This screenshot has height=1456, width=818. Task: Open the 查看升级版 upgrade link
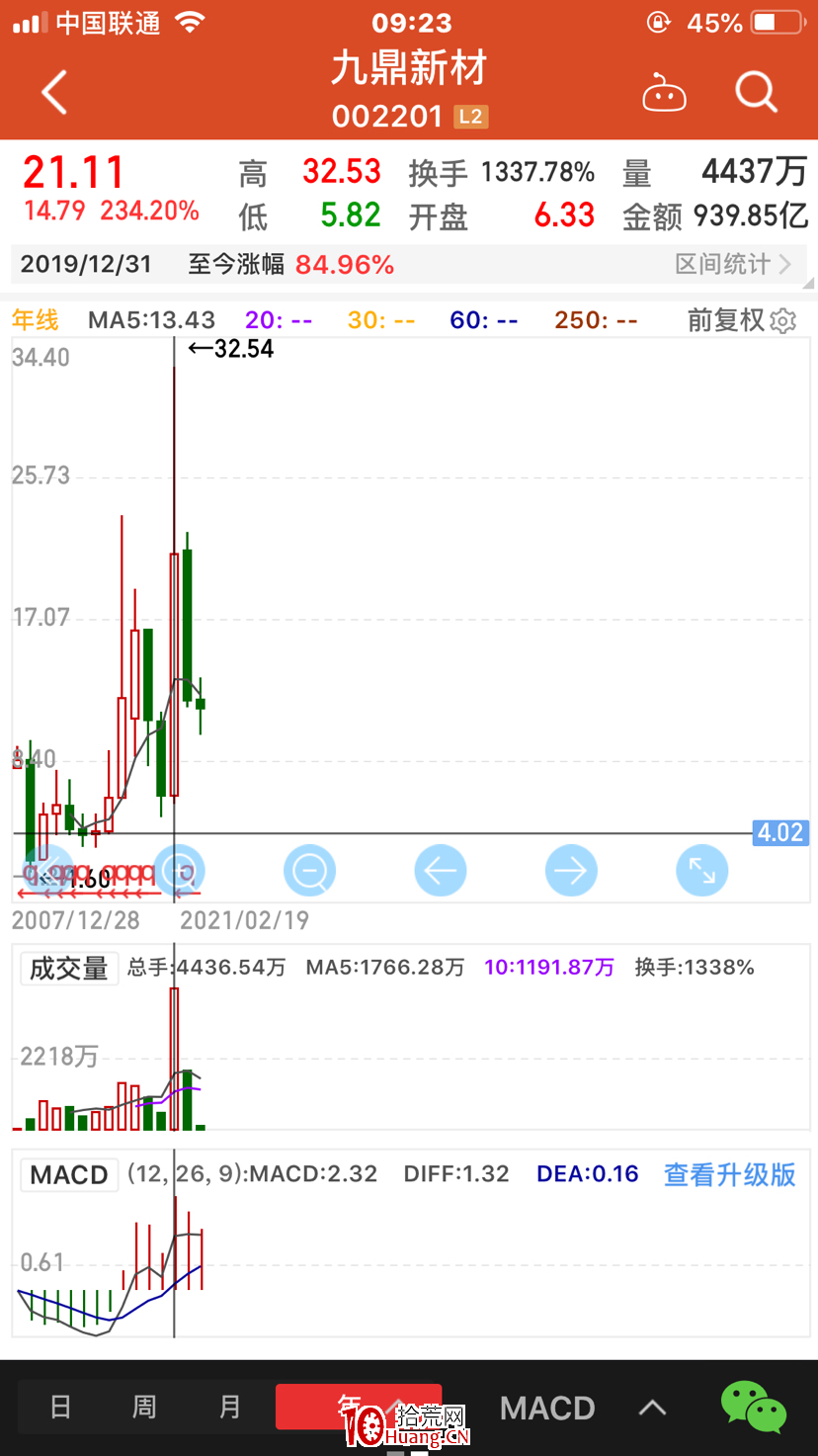click(x=729, y=1175)
